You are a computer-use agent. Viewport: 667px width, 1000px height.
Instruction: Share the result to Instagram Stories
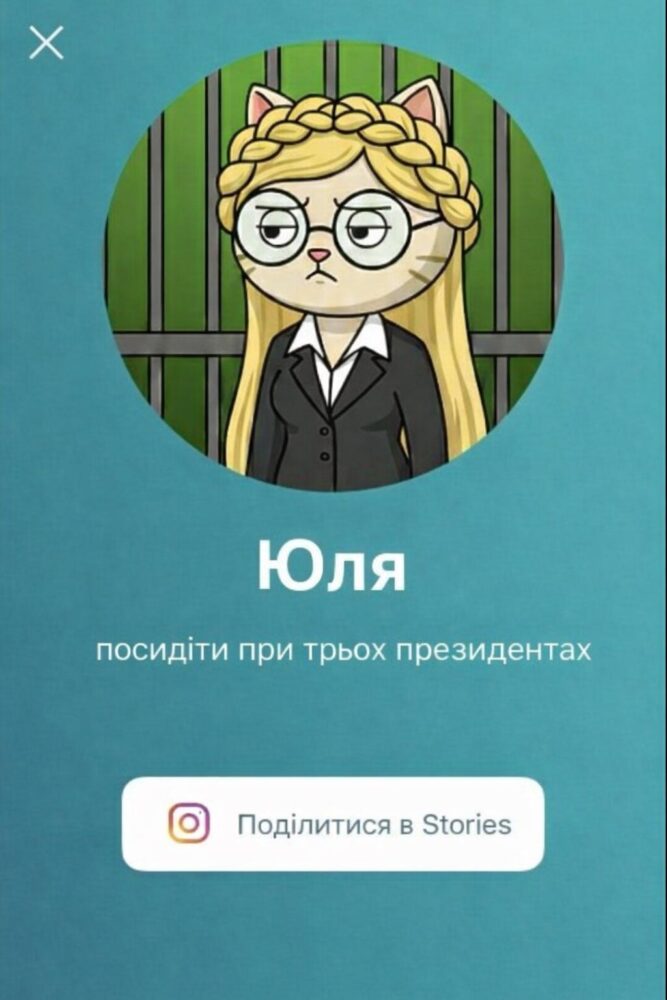(333, 824)
